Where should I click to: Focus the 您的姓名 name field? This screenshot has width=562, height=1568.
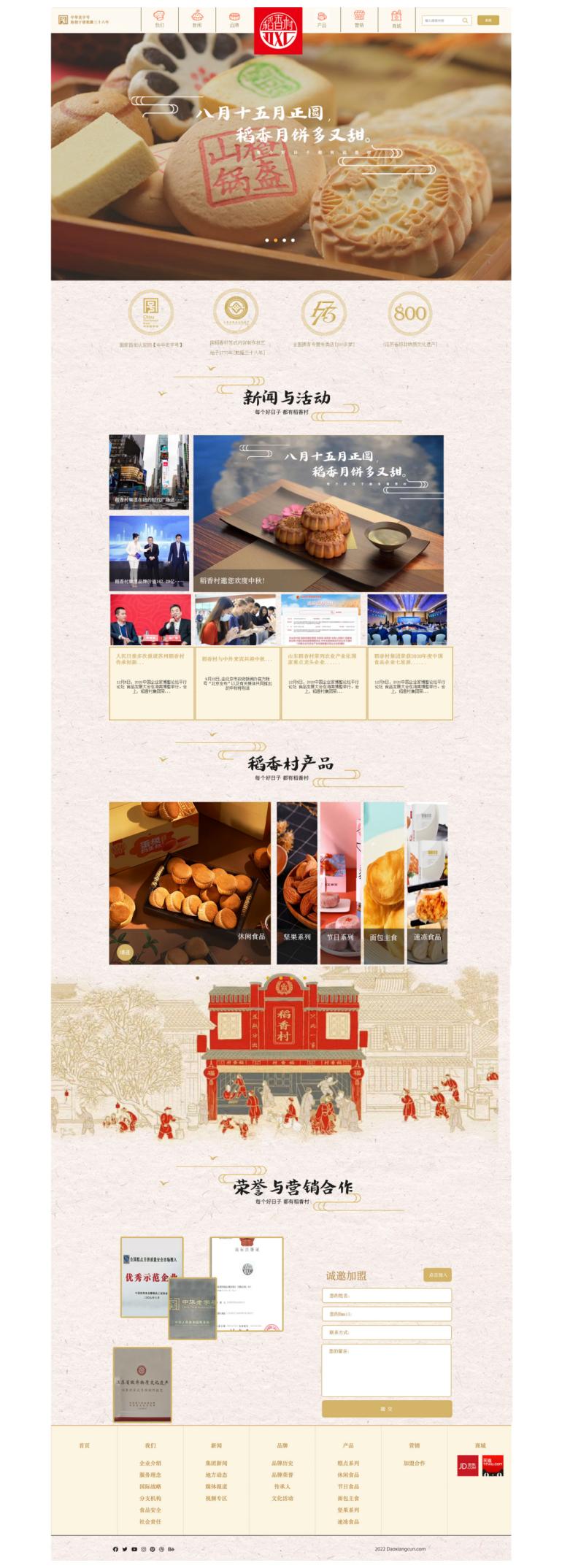(387, 1296)
